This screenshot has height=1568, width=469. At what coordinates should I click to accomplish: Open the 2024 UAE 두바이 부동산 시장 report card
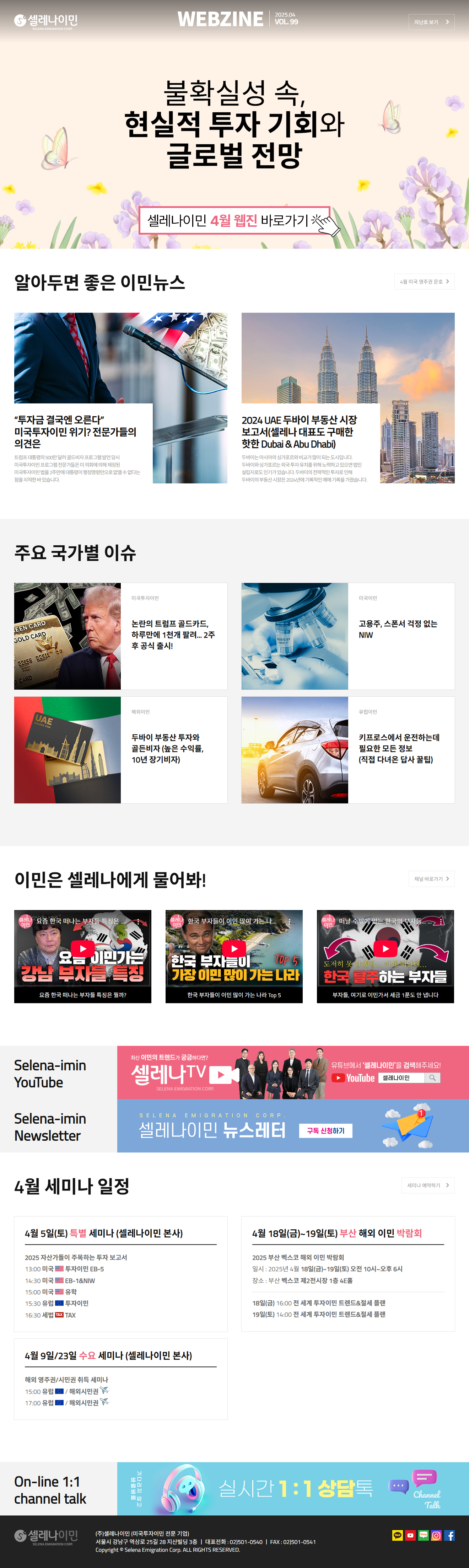click(347, 397)
